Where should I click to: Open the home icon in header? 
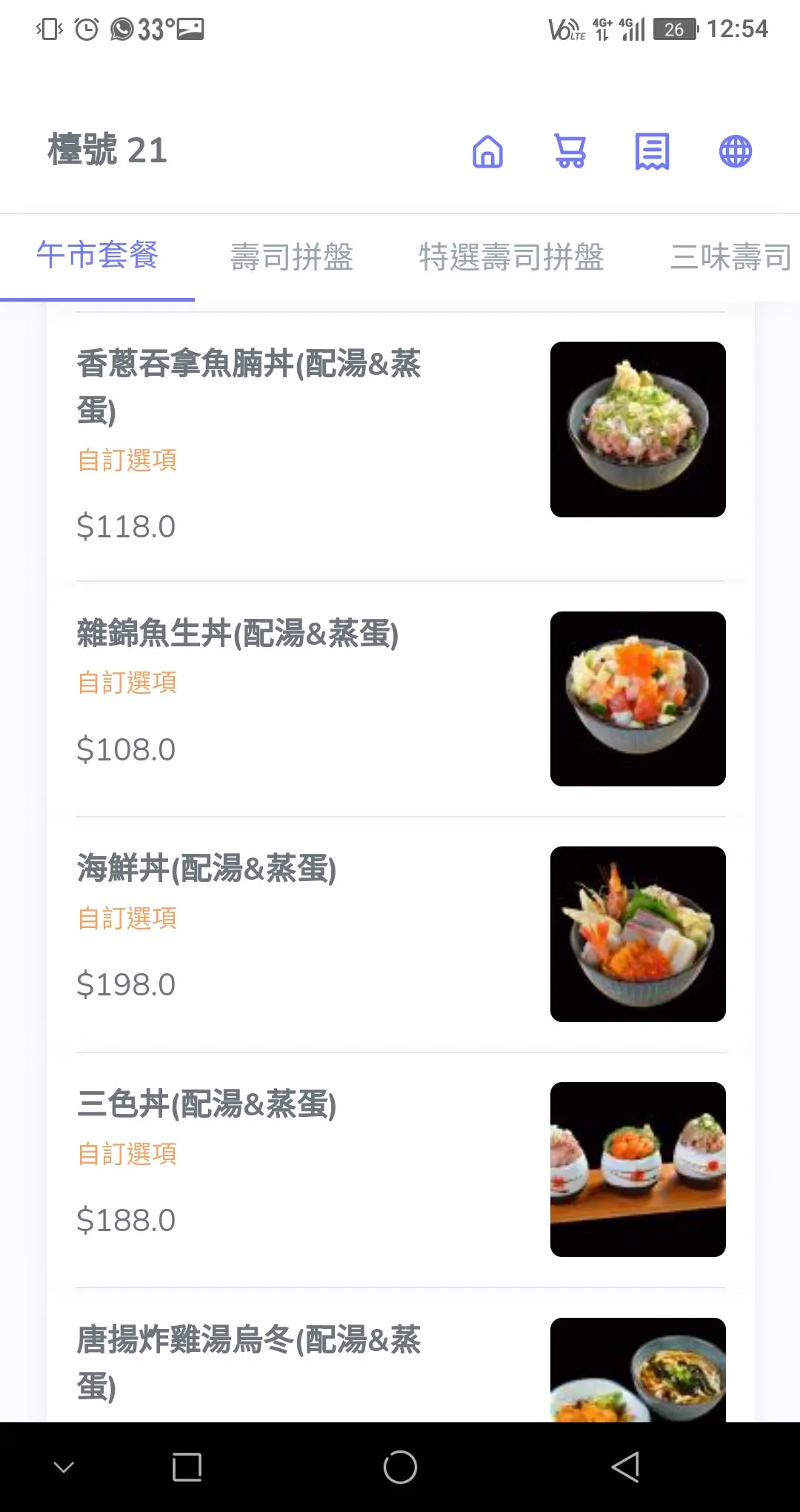coord(487,152)
